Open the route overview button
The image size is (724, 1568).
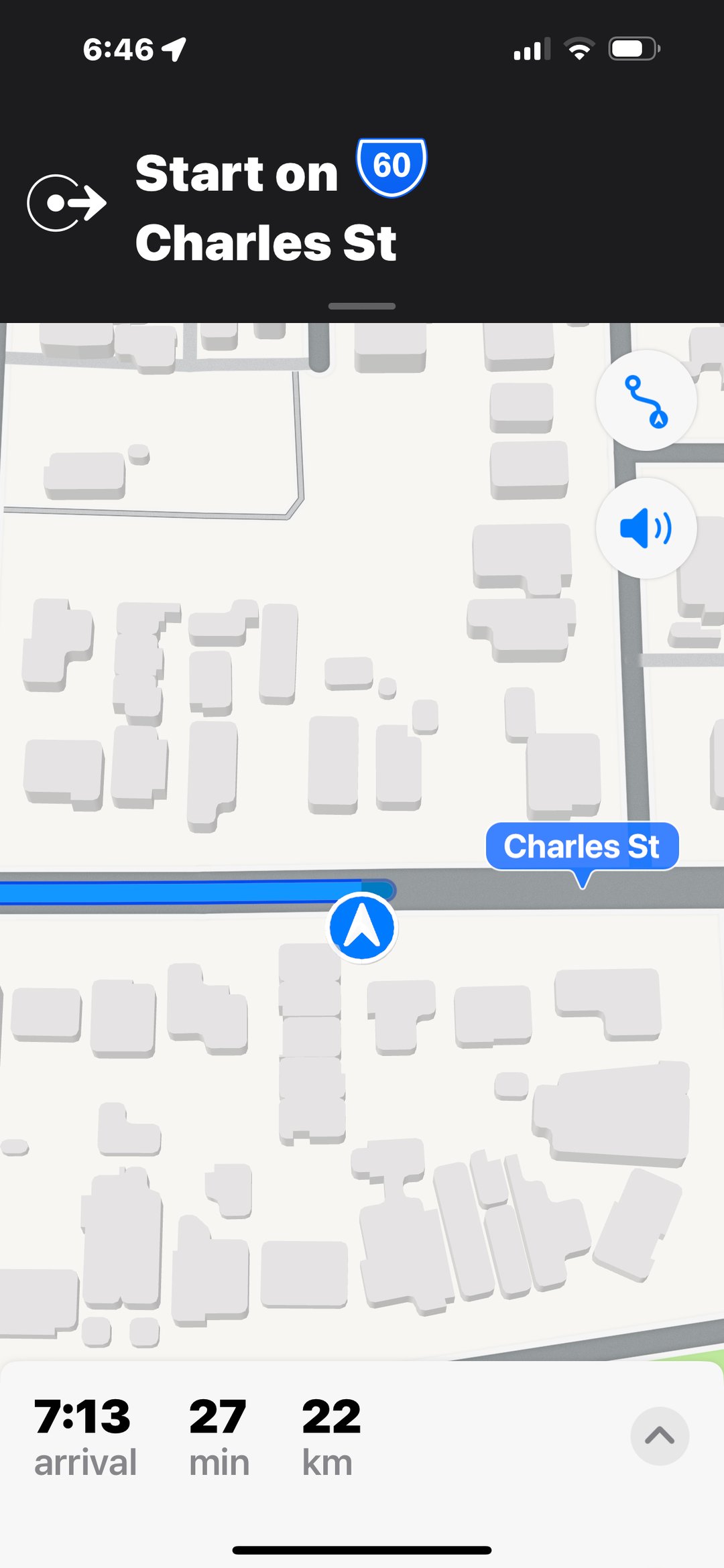click(646, 401)
